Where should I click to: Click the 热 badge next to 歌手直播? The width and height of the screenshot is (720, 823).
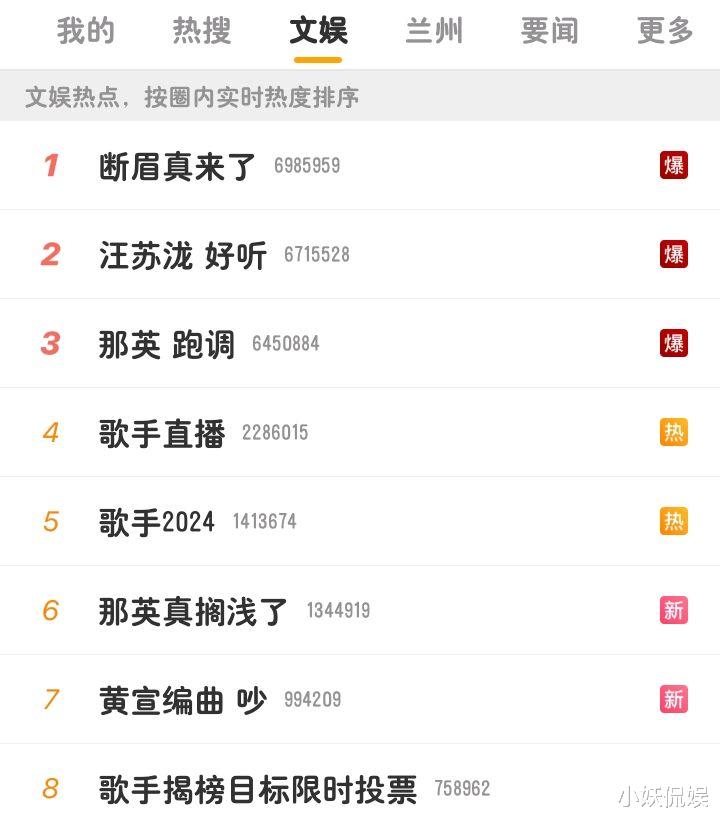pyautogui.click(x=674, y=432)
